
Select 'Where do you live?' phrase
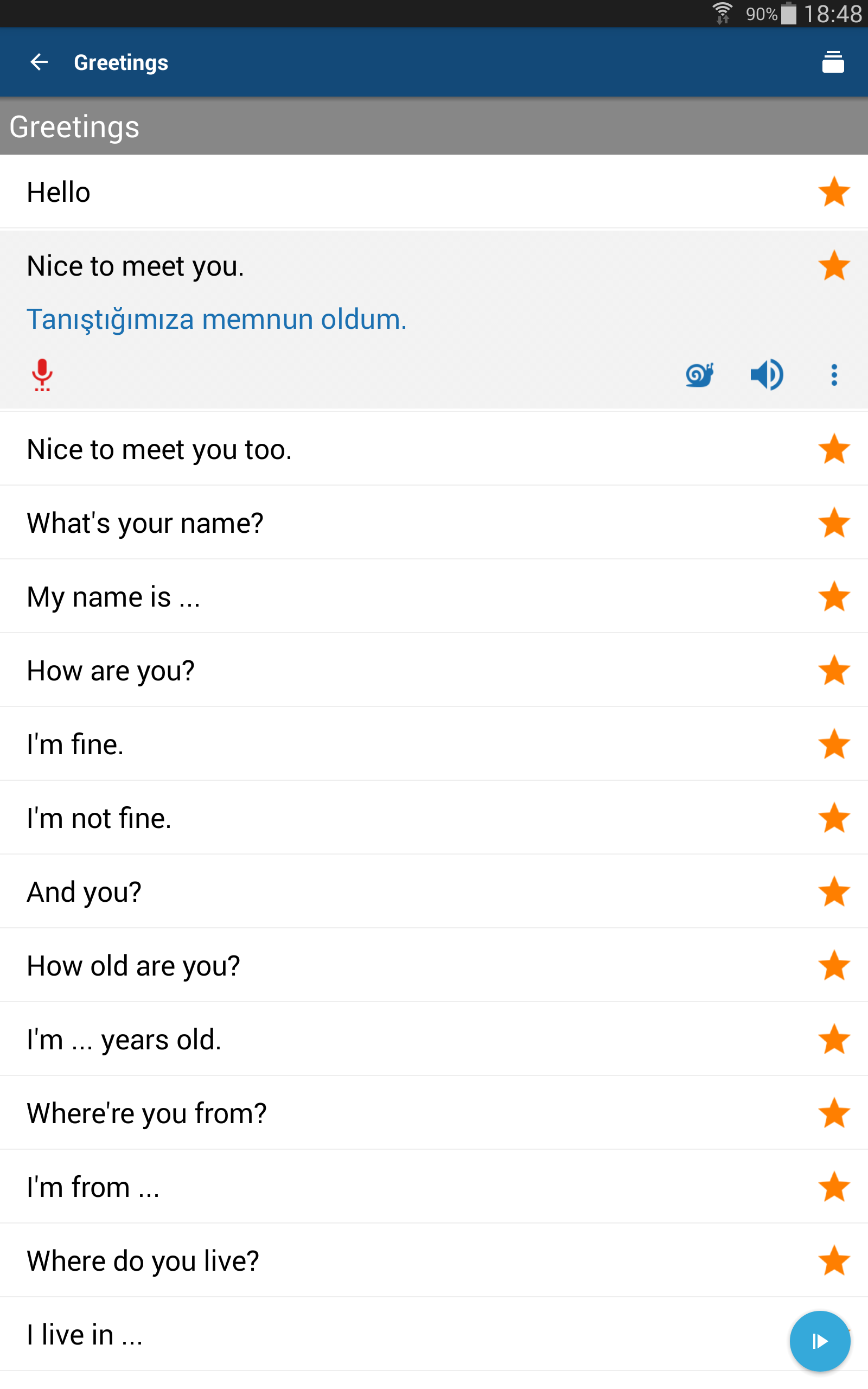pos(344,1260)
